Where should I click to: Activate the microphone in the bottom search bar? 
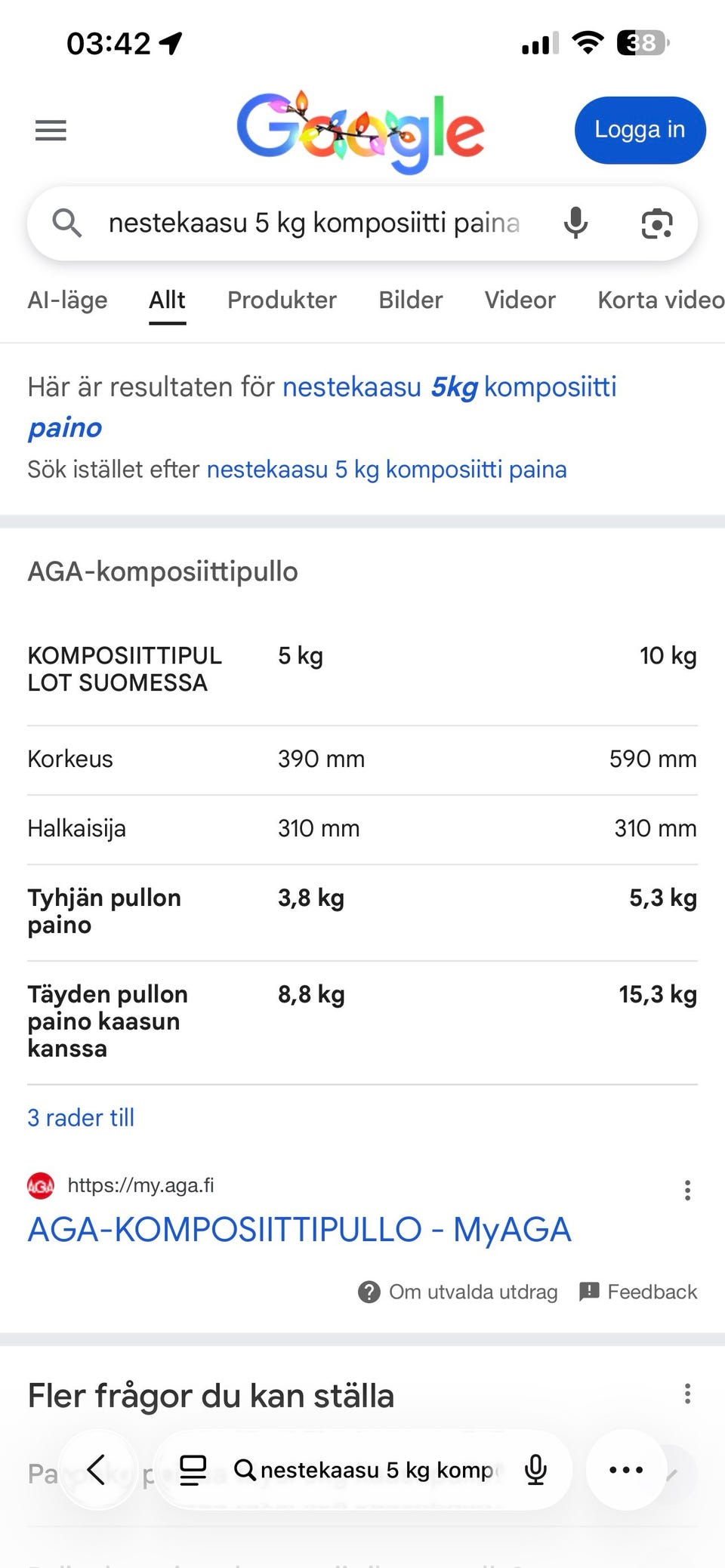pos(535,1470)
